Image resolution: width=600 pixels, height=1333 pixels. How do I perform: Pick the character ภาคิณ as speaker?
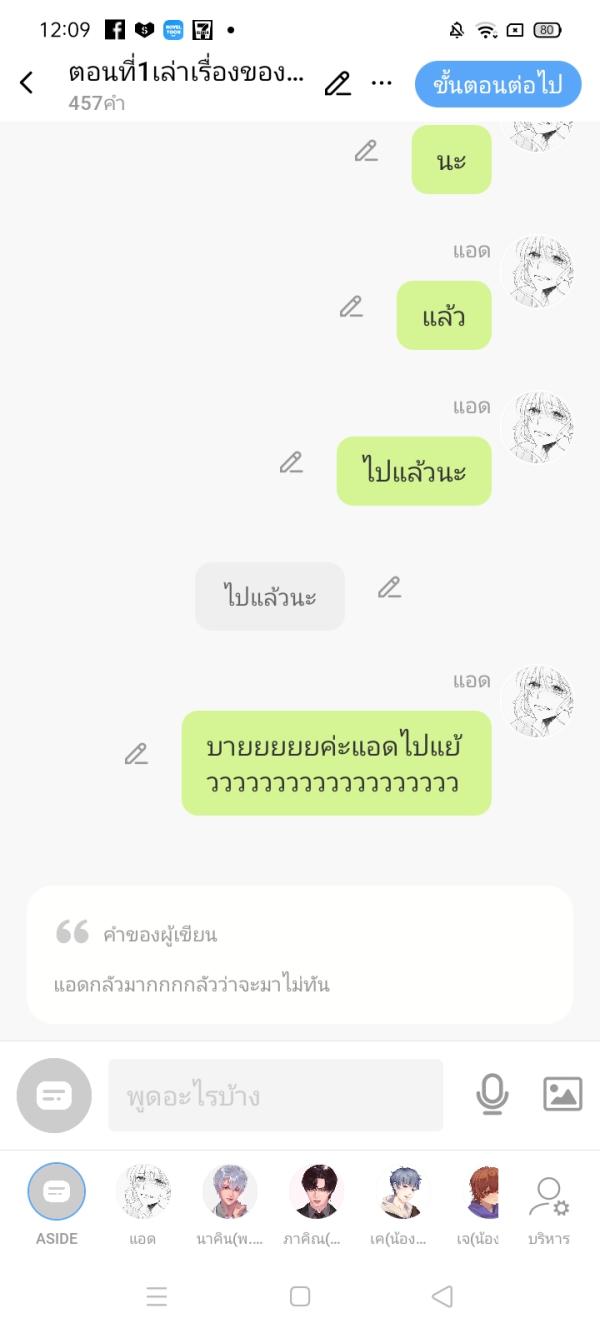coord(316,1192)
